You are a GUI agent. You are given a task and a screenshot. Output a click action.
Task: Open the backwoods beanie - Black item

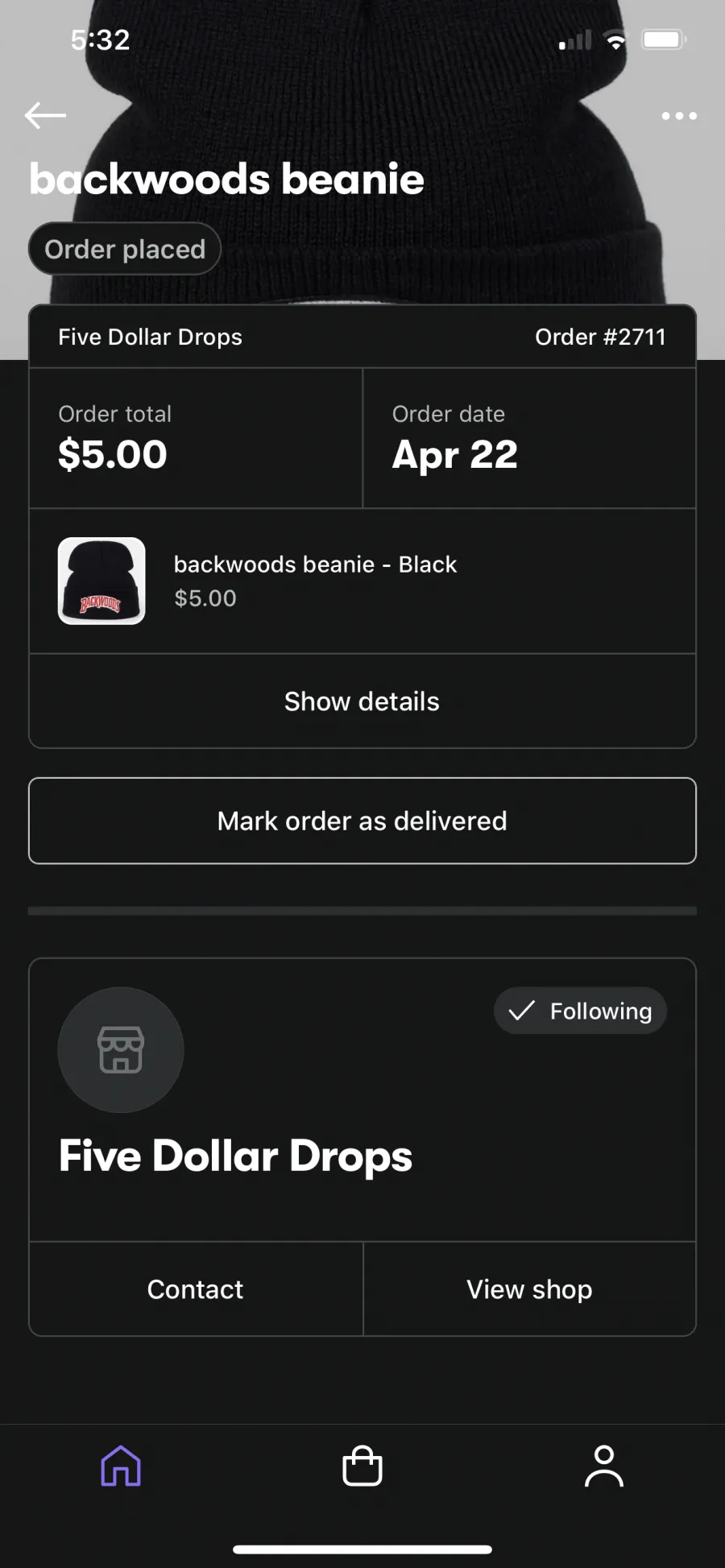click(362, 581)
